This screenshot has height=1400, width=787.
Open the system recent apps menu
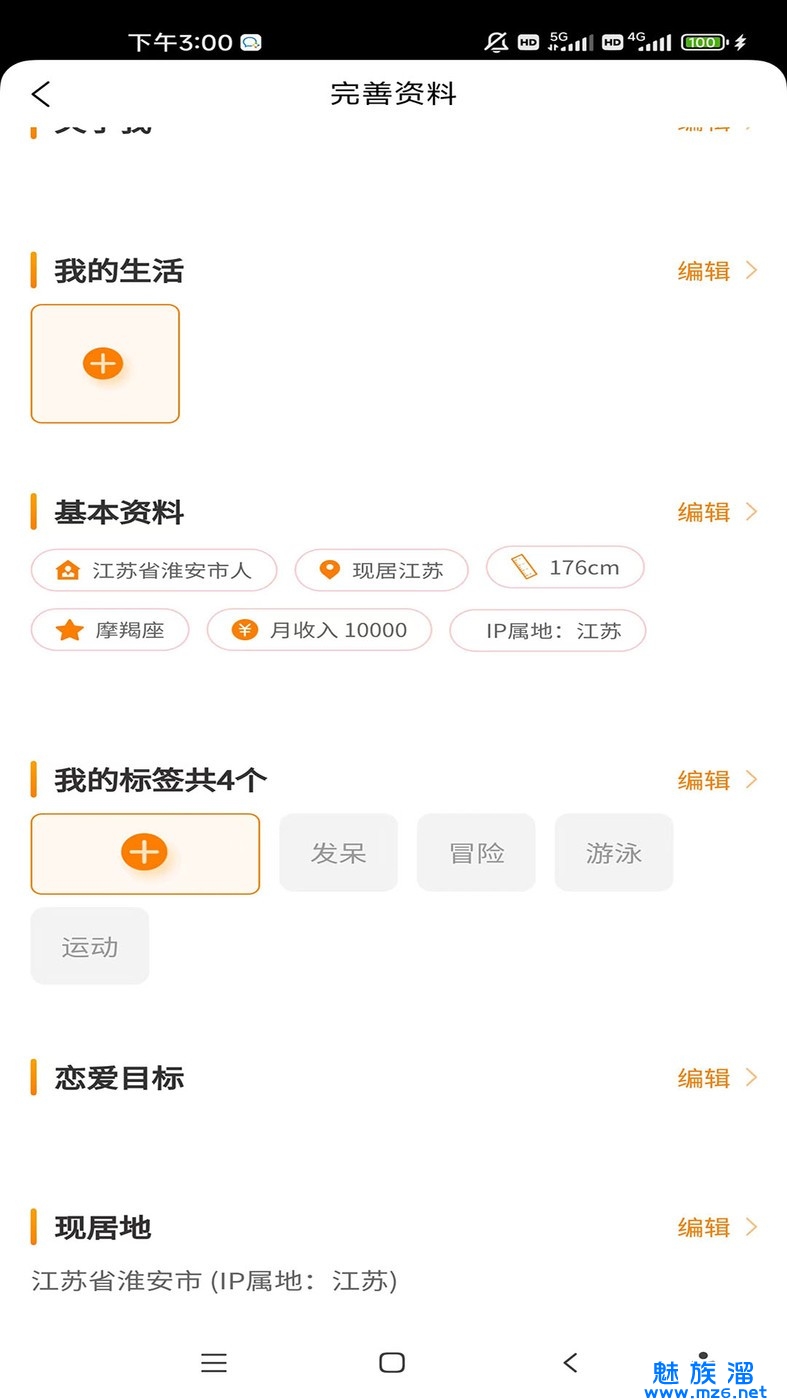pos(214,1362)
